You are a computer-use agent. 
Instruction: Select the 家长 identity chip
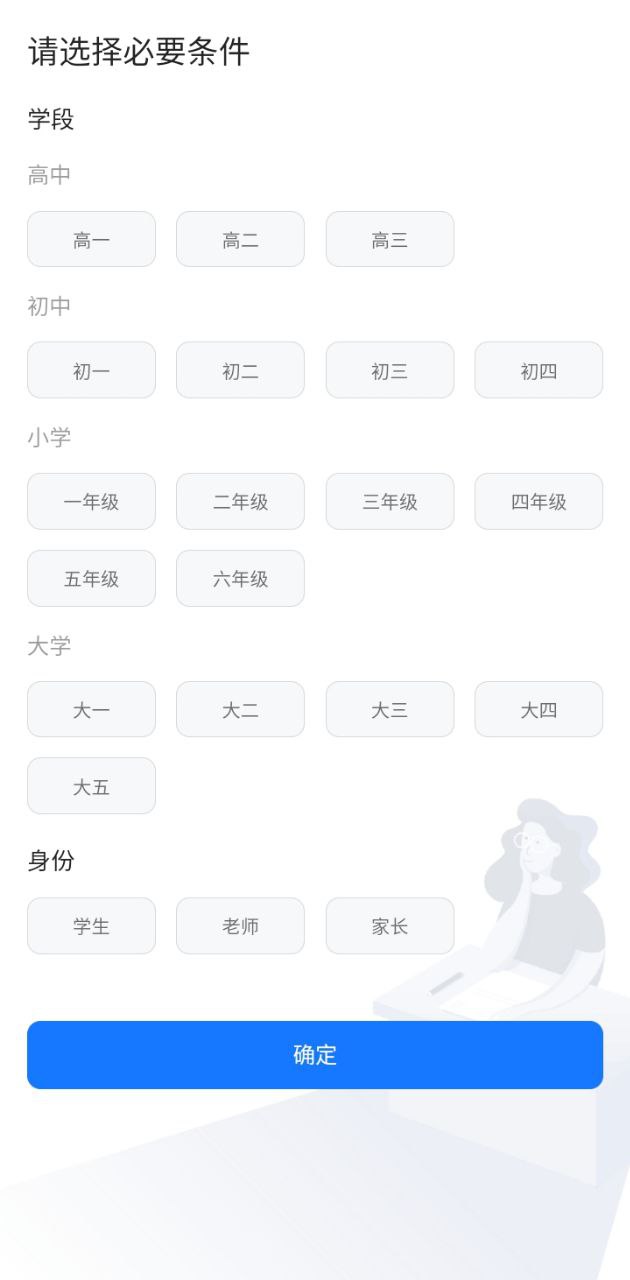coord(389,926)
